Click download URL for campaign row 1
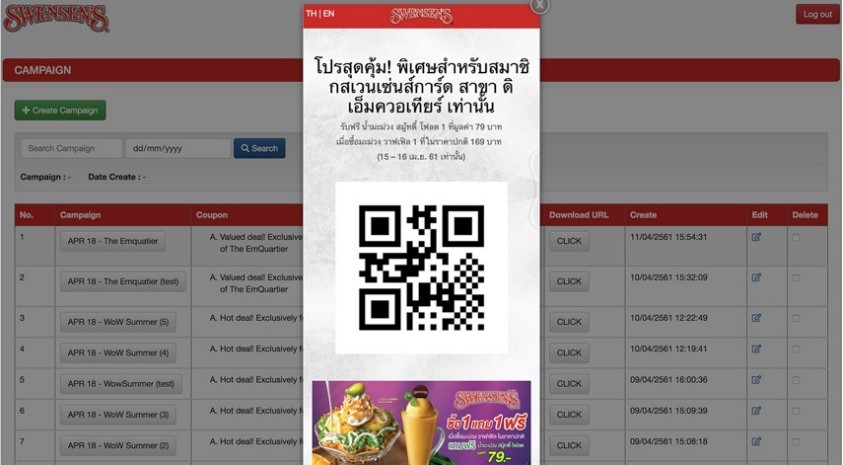 tap(569, 241)
